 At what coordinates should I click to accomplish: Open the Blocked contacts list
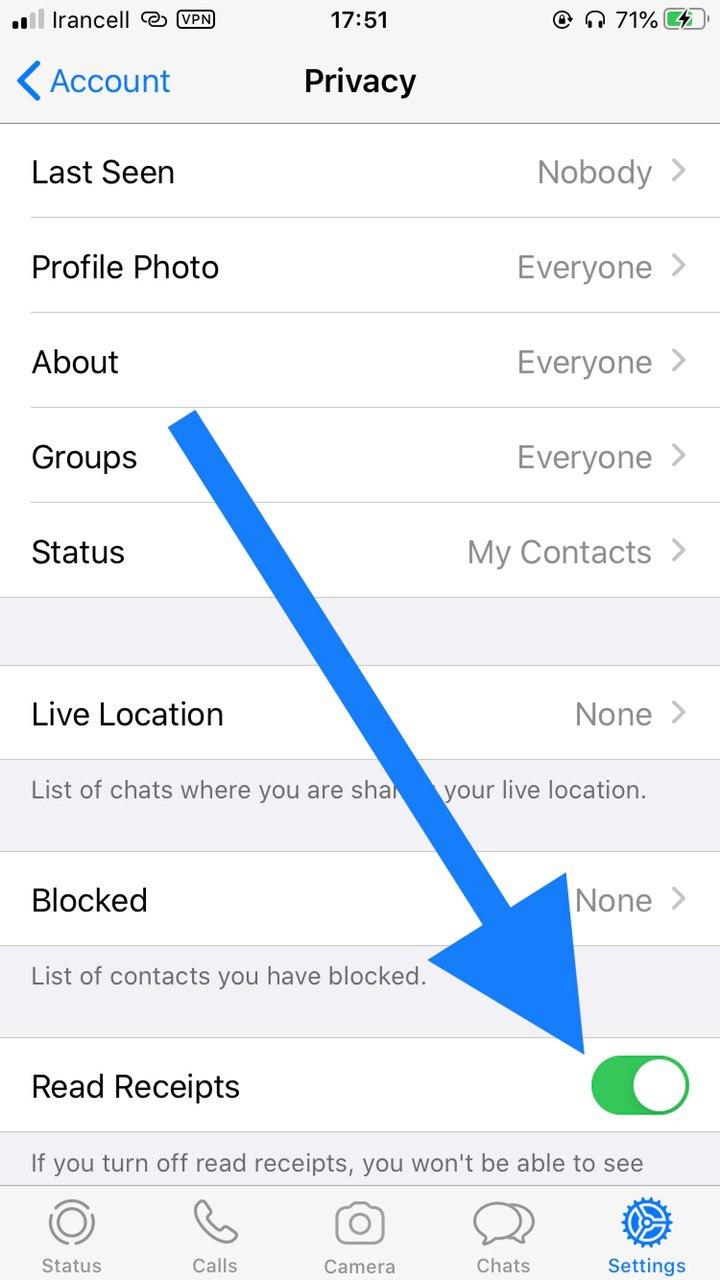(360, 900)
